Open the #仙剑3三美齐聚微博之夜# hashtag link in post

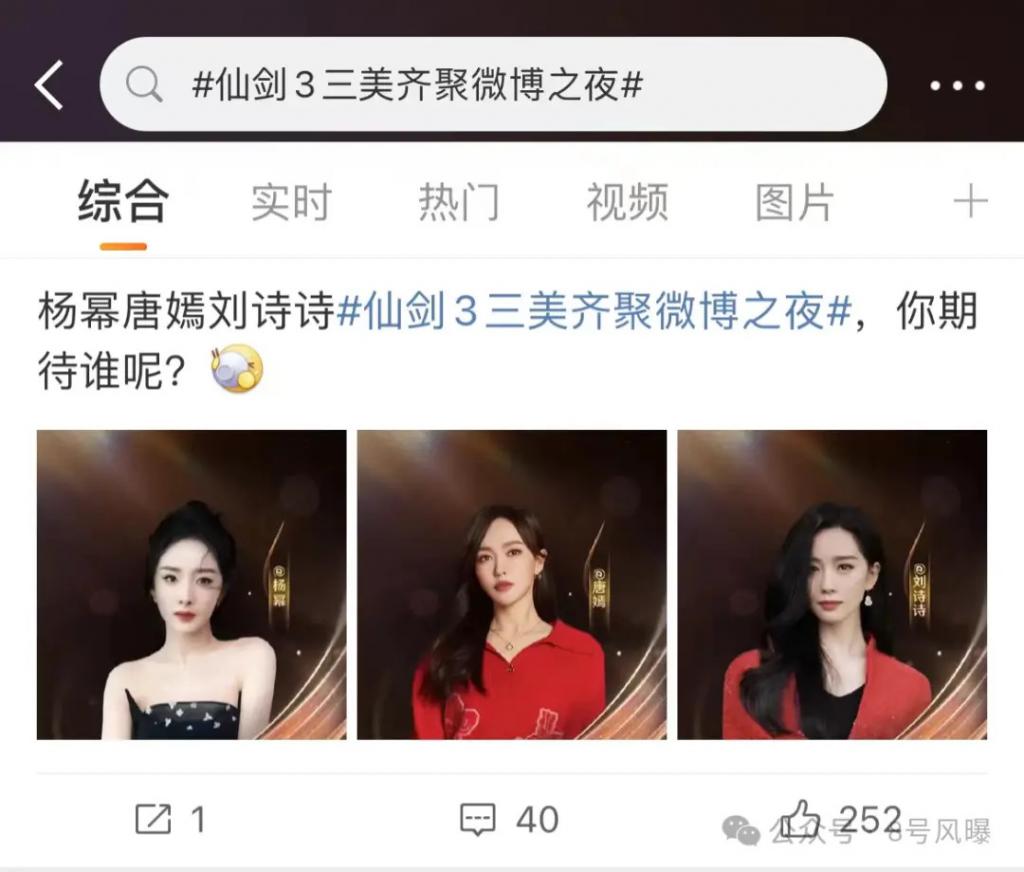click(594, 313)
